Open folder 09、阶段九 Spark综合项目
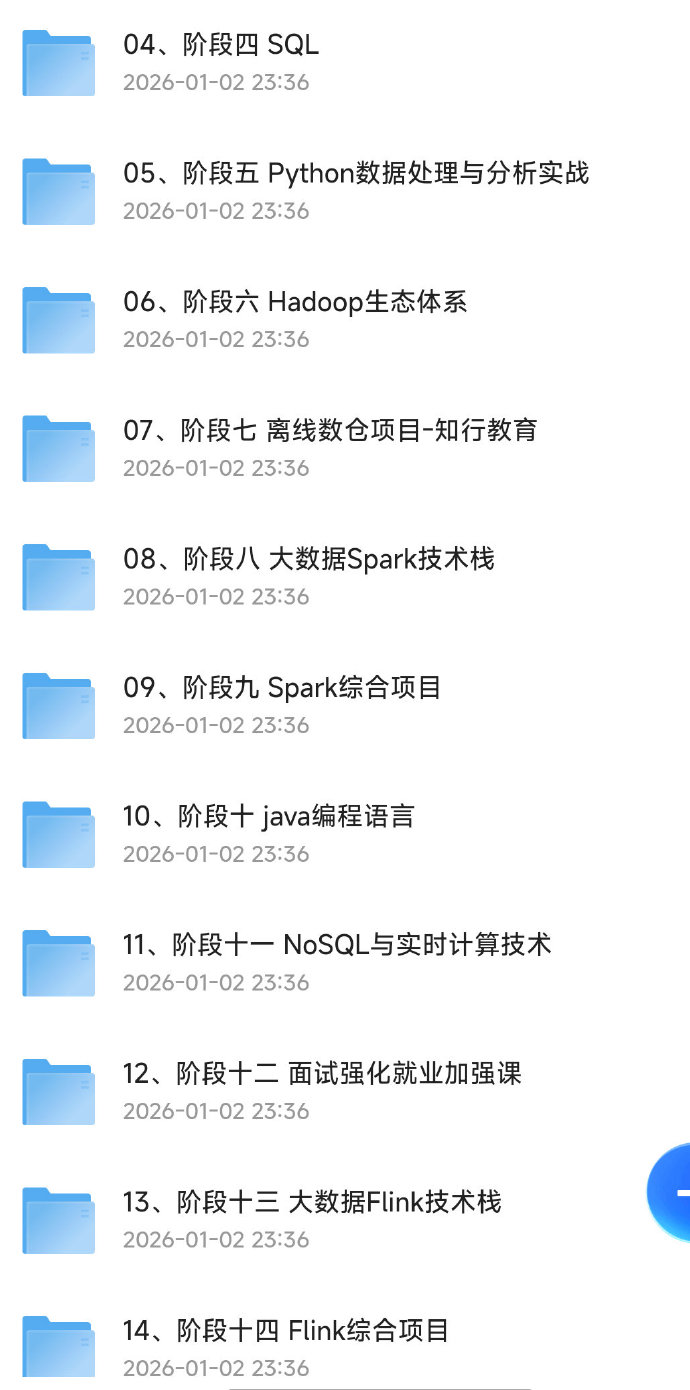Viewport: 690px width, 1390px height. point(282,688)
